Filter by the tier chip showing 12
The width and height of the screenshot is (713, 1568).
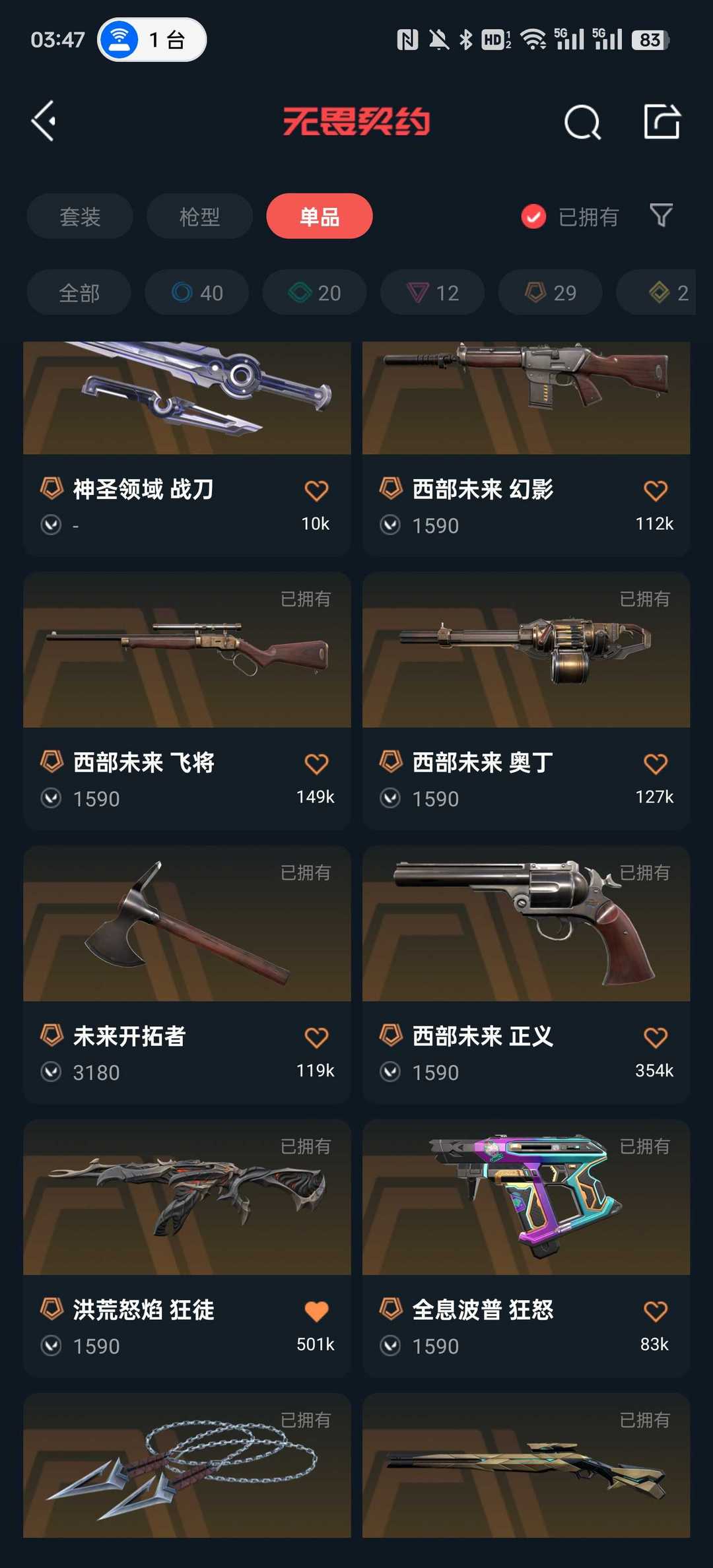click(x=432, y=292)
